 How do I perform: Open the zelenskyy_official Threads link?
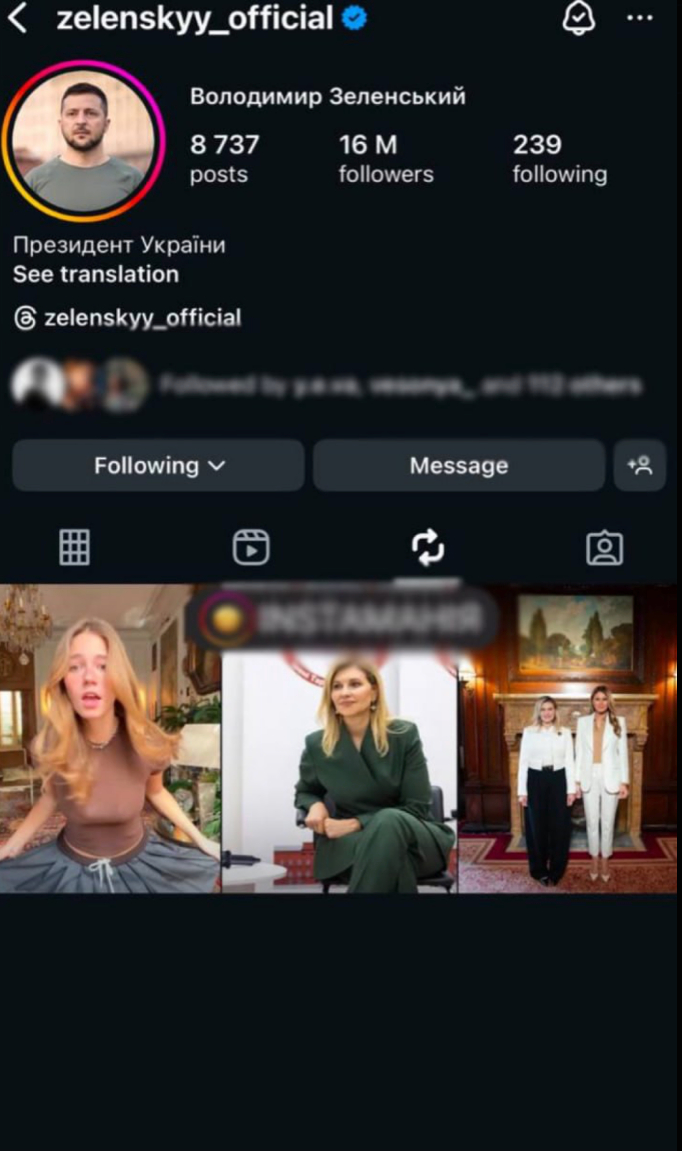pos(128,318)
